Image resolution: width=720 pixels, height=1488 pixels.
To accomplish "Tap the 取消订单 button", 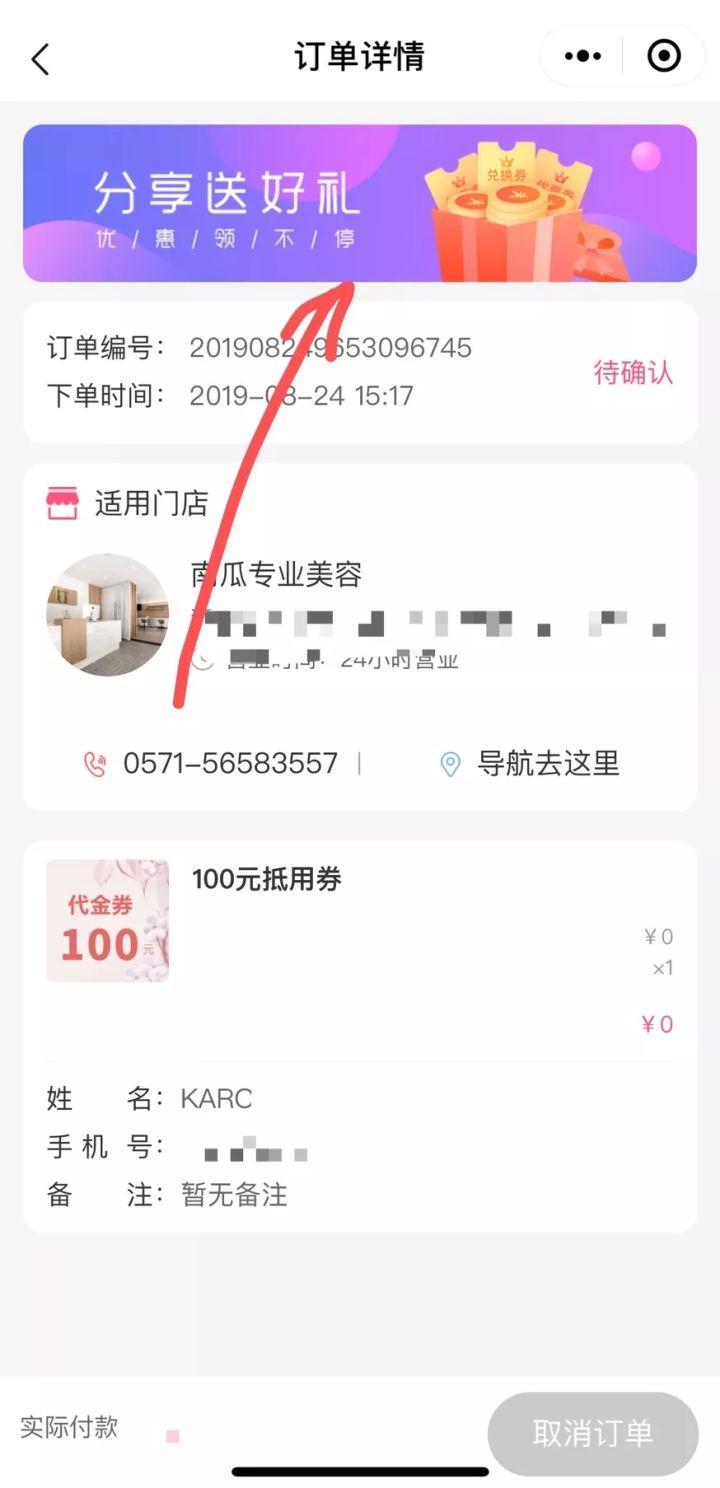I will 592,1434.
